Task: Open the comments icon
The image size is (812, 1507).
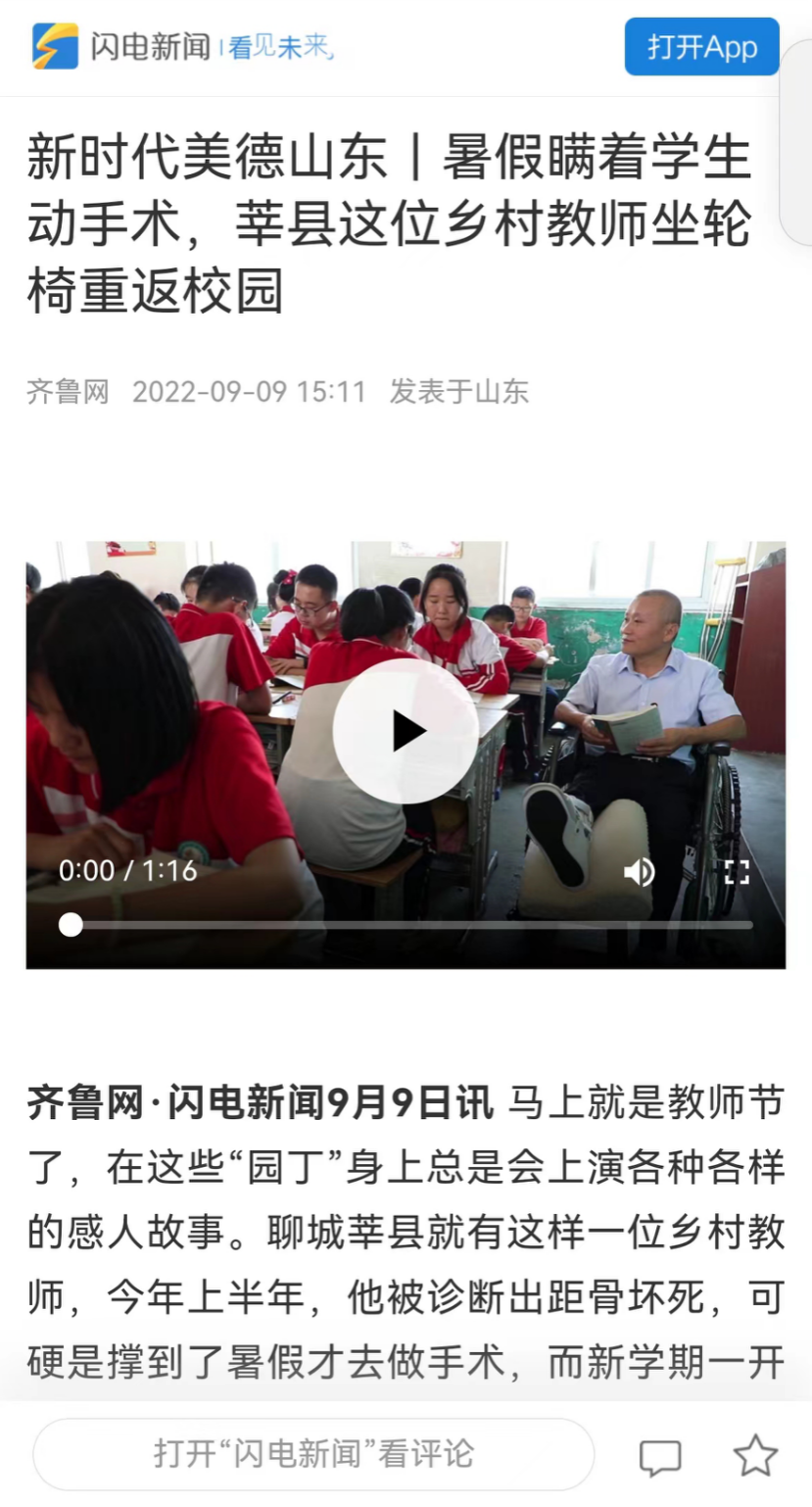Action: [660, 1457]
